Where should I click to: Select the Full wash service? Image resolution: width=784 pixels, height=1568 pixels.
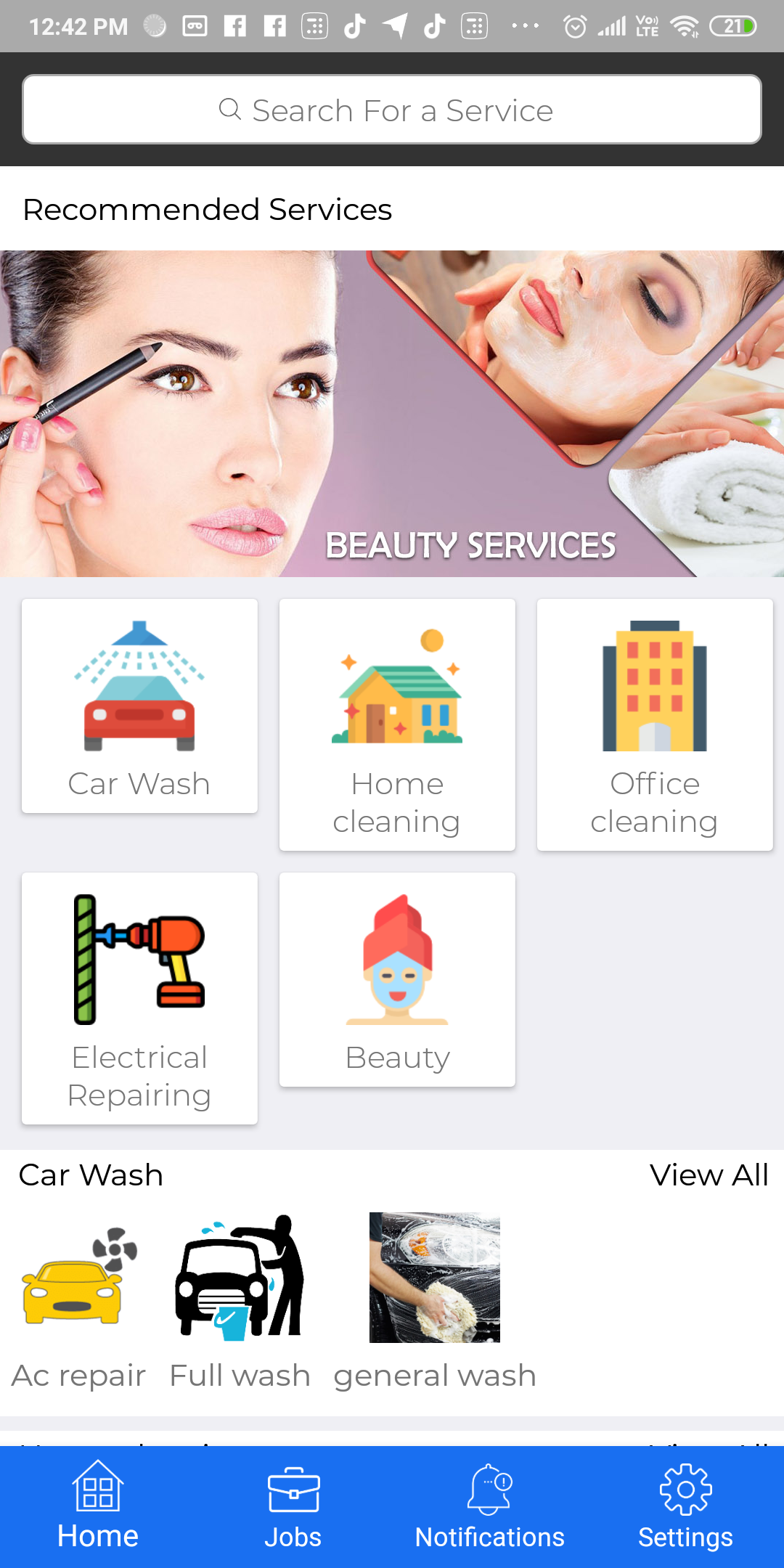[240, 1299]
